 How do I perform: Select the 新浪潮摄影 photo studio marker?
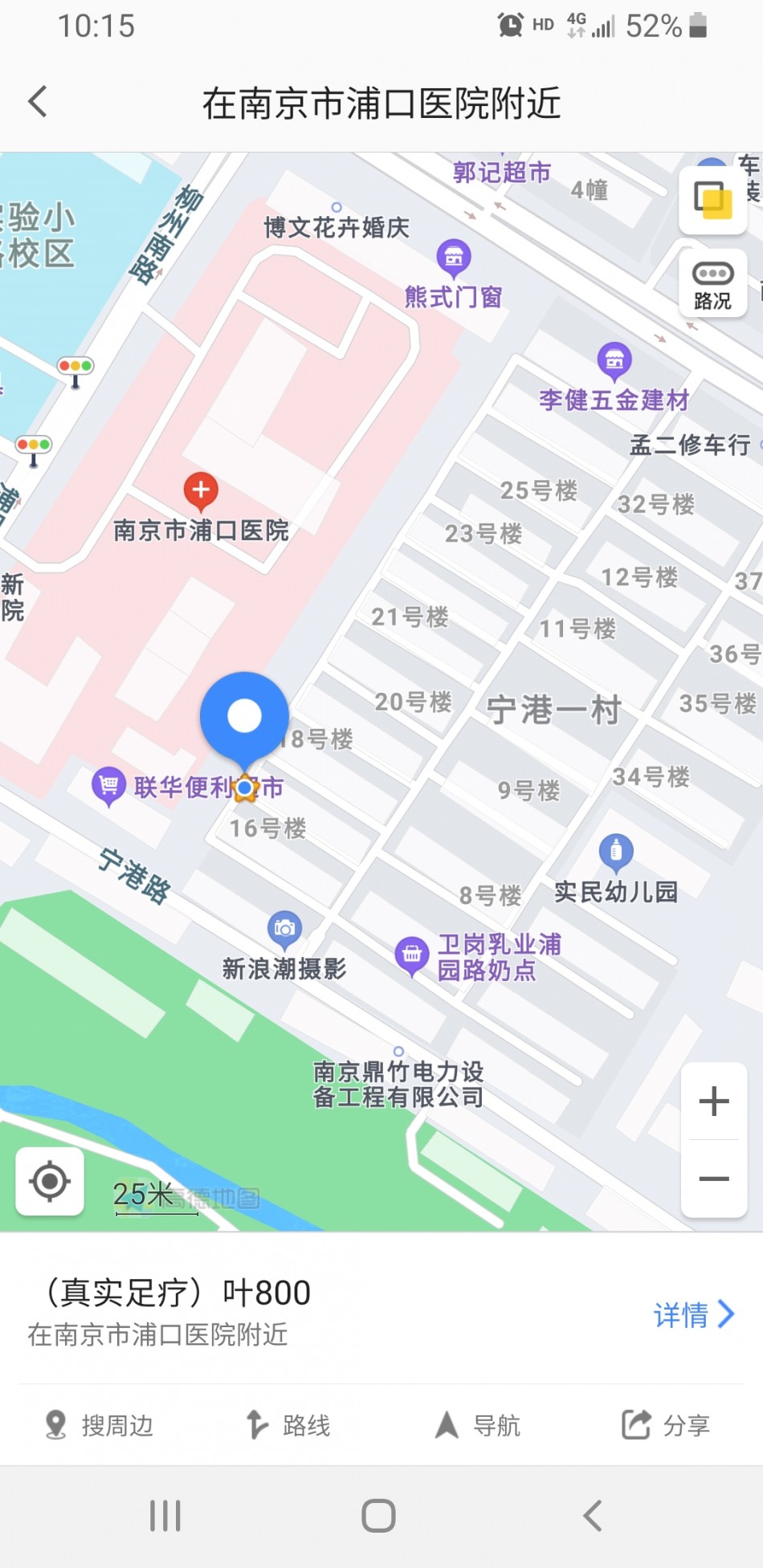284,929
